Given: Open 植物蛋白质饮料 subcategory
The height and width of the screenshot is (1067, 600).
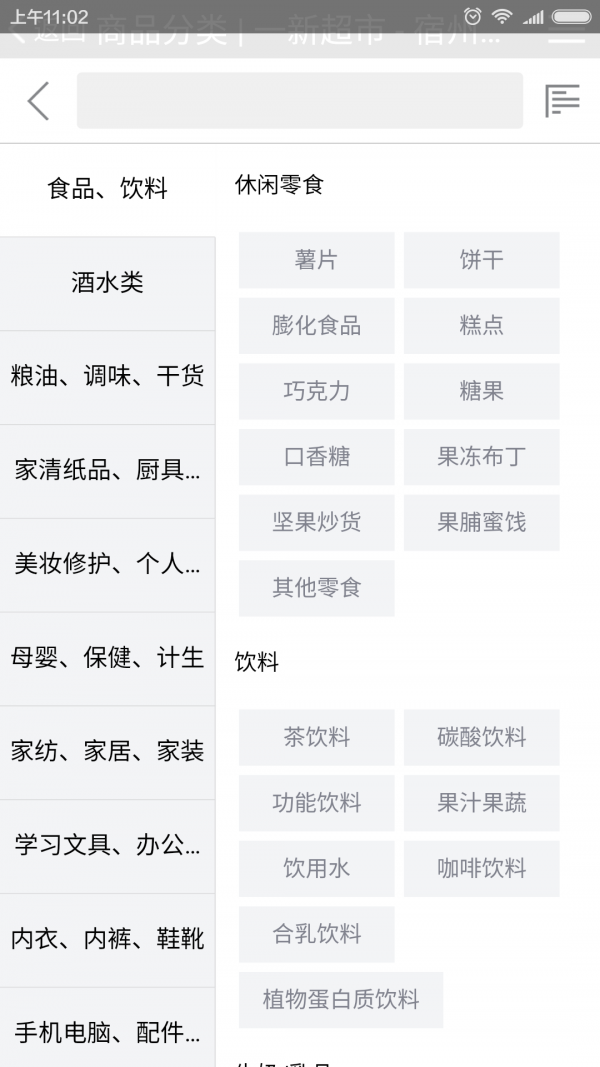Looking at the screenshot, I should (x=340, y=999).
